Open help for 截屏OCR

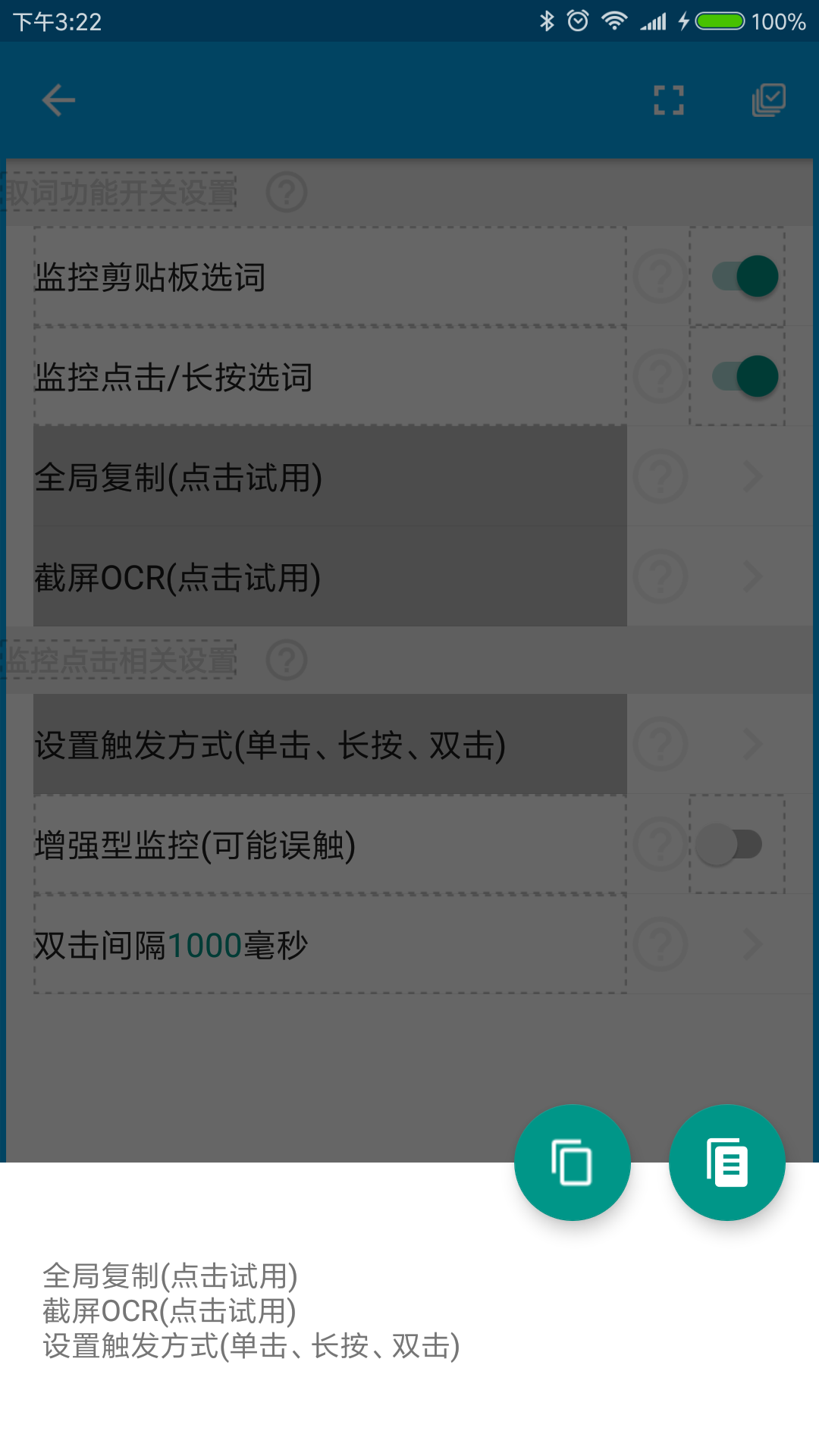659,577
